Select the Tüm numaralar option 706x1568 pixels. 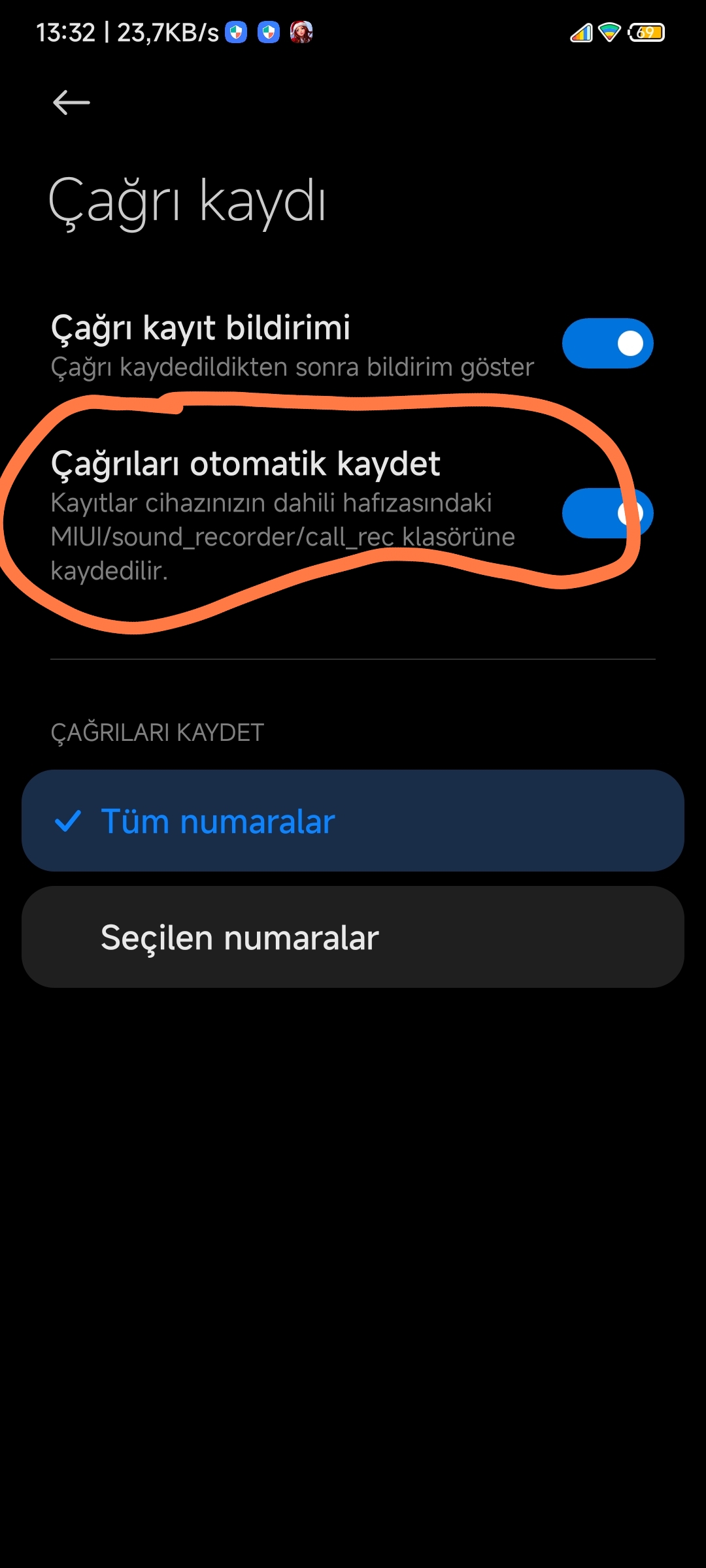353,821
